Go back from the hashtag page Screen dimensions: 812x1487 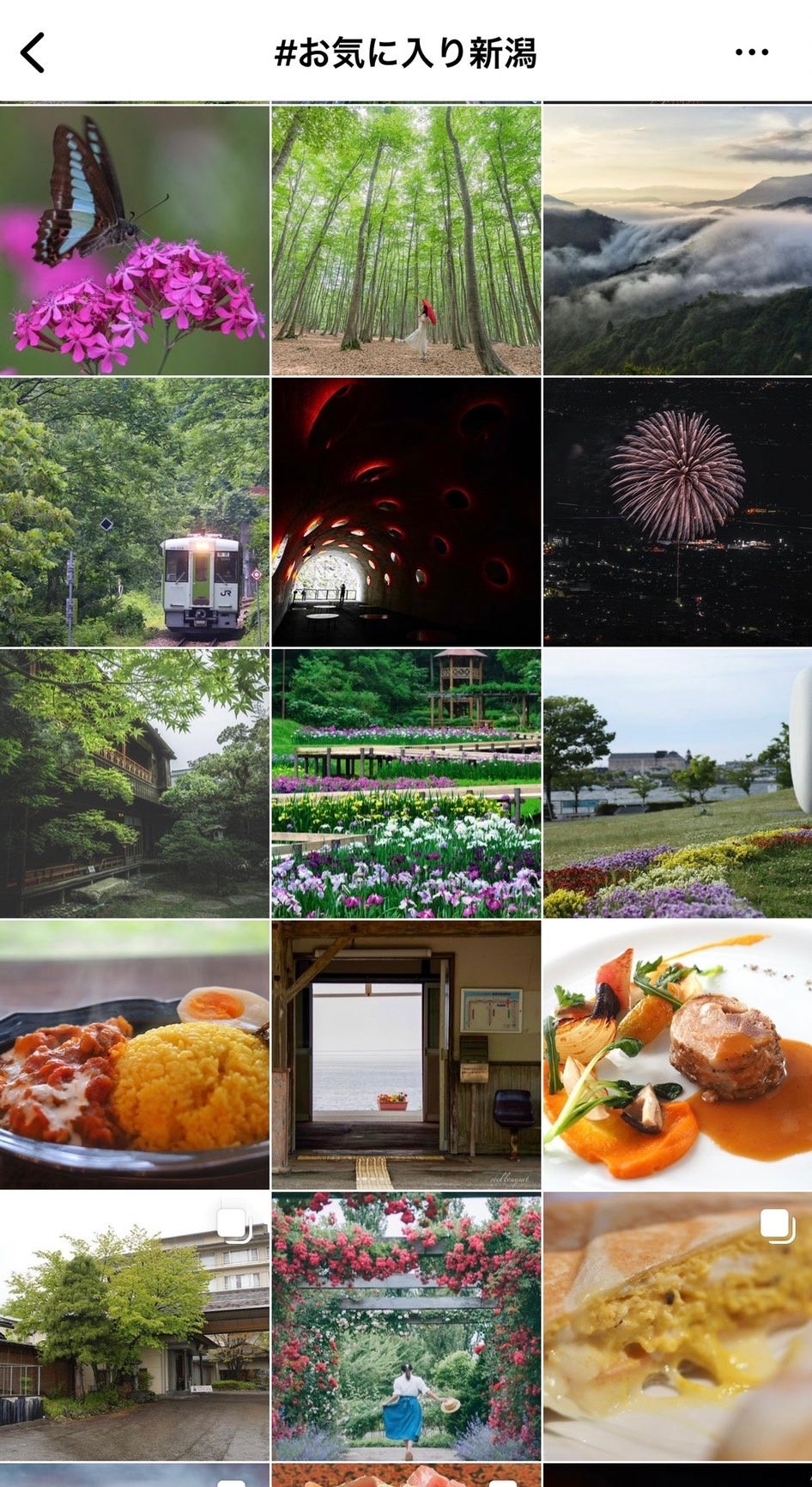(33, 53)
